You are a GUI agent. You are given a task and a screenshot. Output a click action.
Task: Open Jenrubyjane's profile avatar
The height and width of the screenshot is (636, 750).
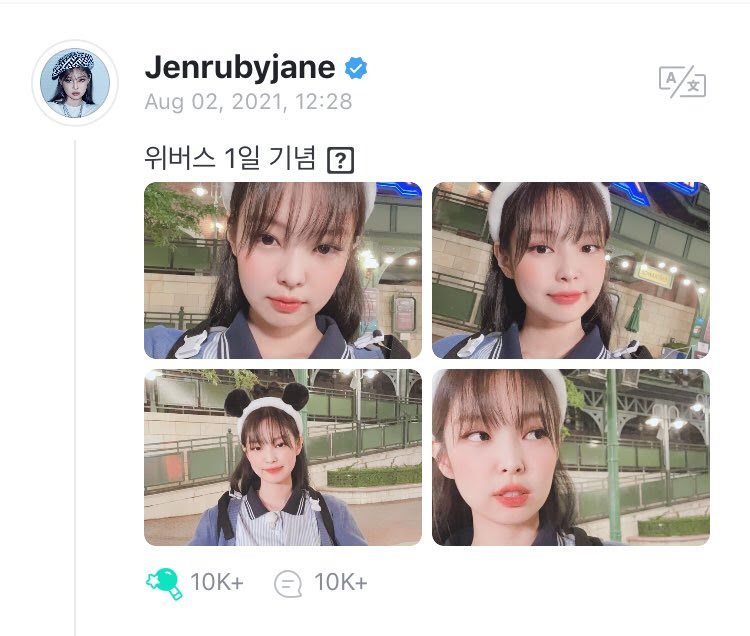pyautogui.click(x=75, y=83)
